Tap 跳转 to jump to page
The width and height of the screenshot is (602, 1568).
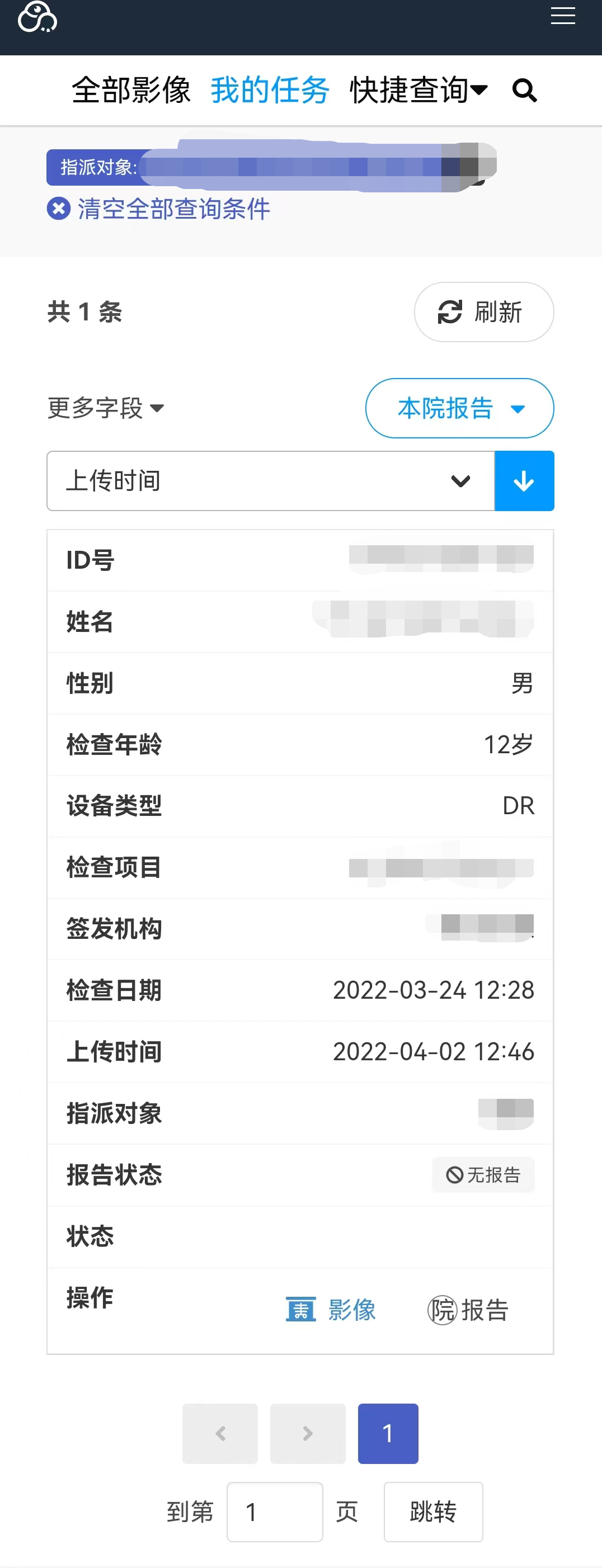pyautogui.click(x=433, y=1512)
